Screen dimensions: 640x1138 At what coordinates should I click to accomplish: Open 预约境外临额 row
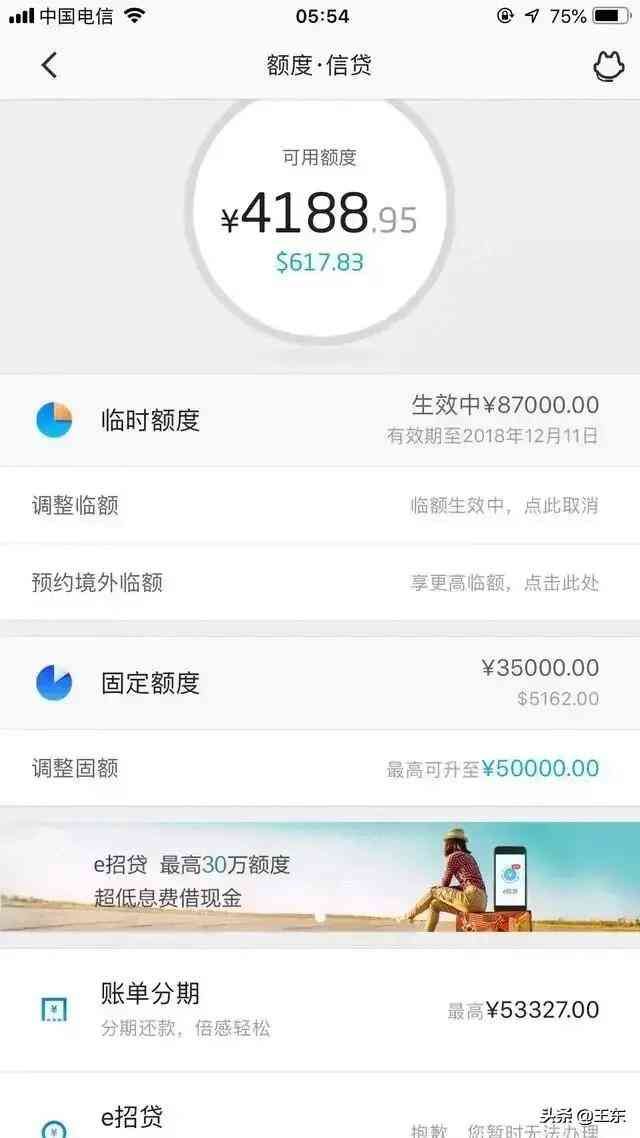(x=320, y=582)
